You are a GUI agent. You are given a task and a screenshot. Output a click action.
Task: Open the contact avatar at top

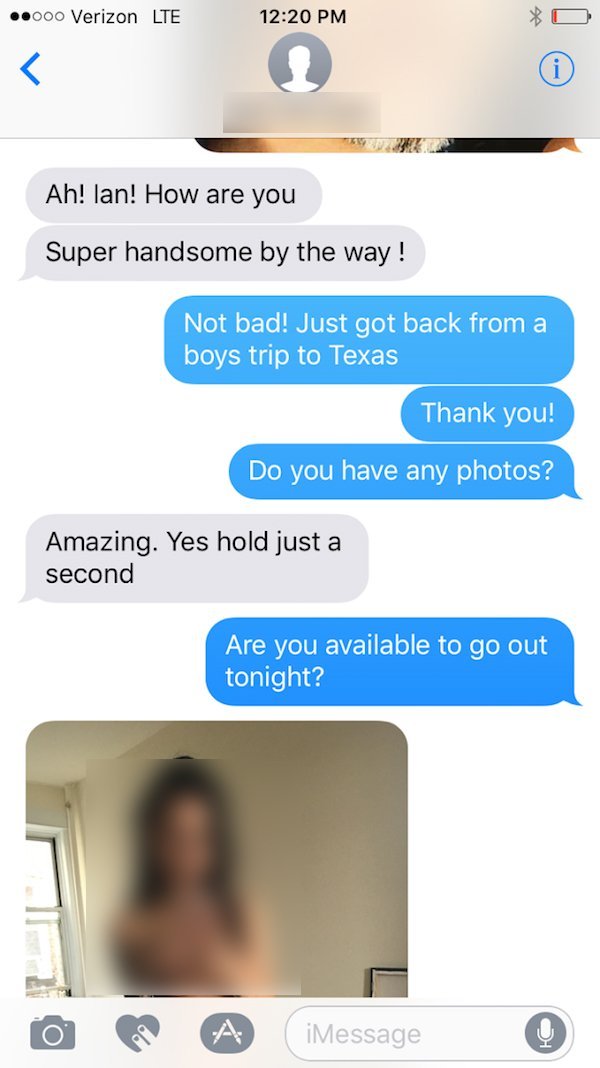click(300, 63)
